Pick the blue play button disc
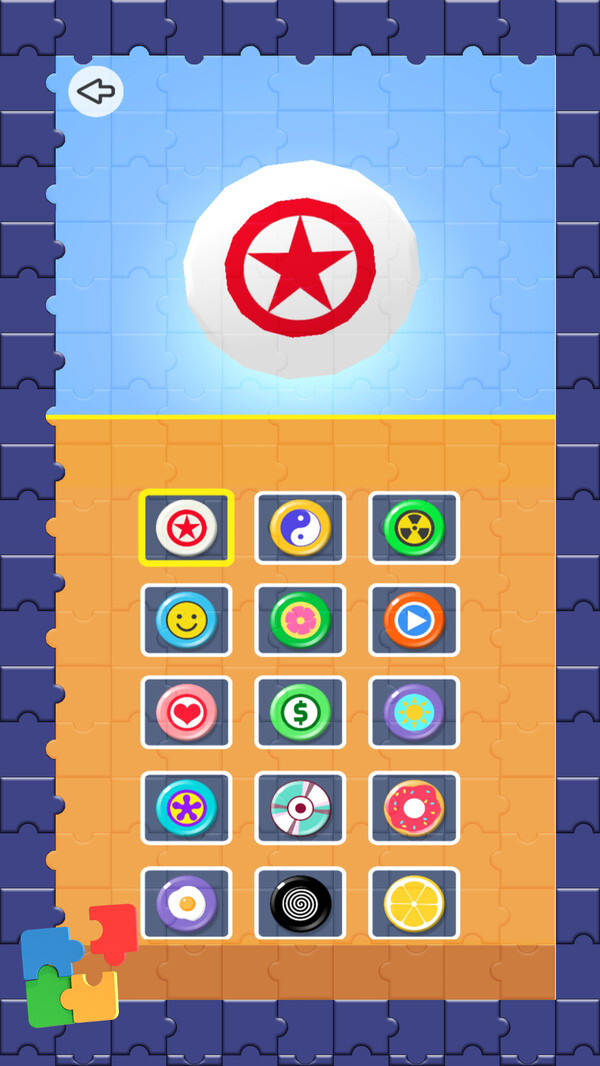The image size is (600, 1066). [414, 621]
